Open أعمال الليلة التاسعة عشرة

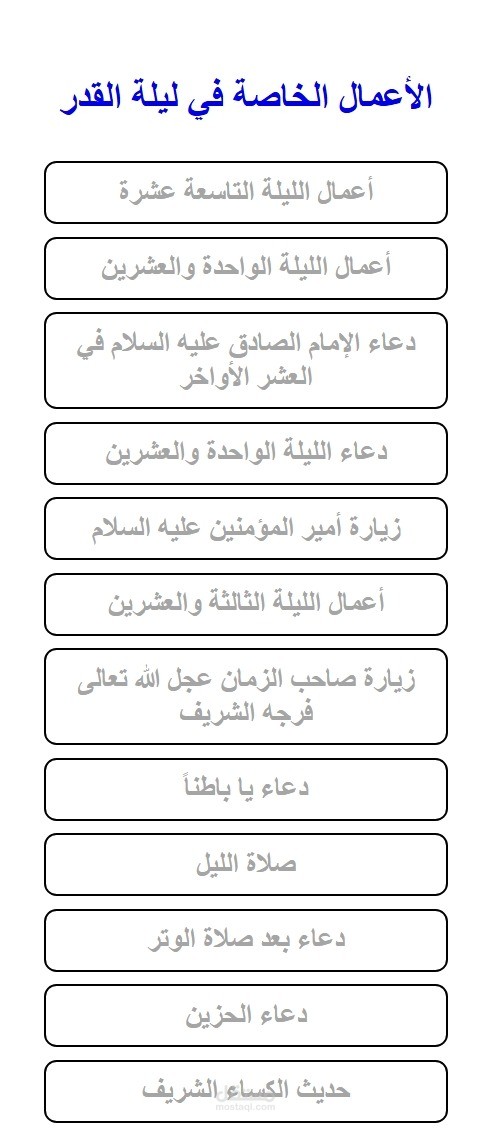coord(246,193)
